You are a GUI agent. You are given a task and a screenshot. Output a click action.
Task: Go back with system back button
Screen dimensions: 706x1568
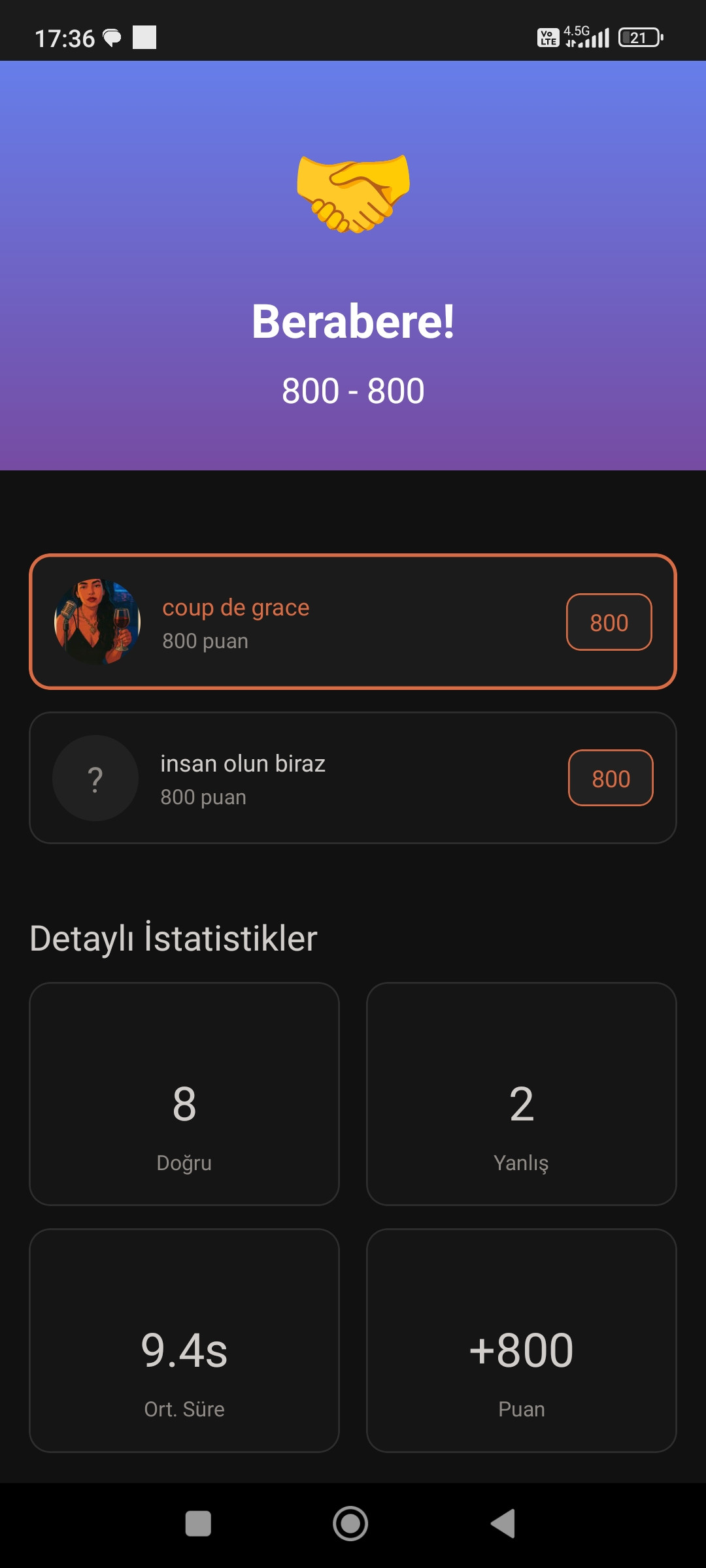[x=504, y=1524]
